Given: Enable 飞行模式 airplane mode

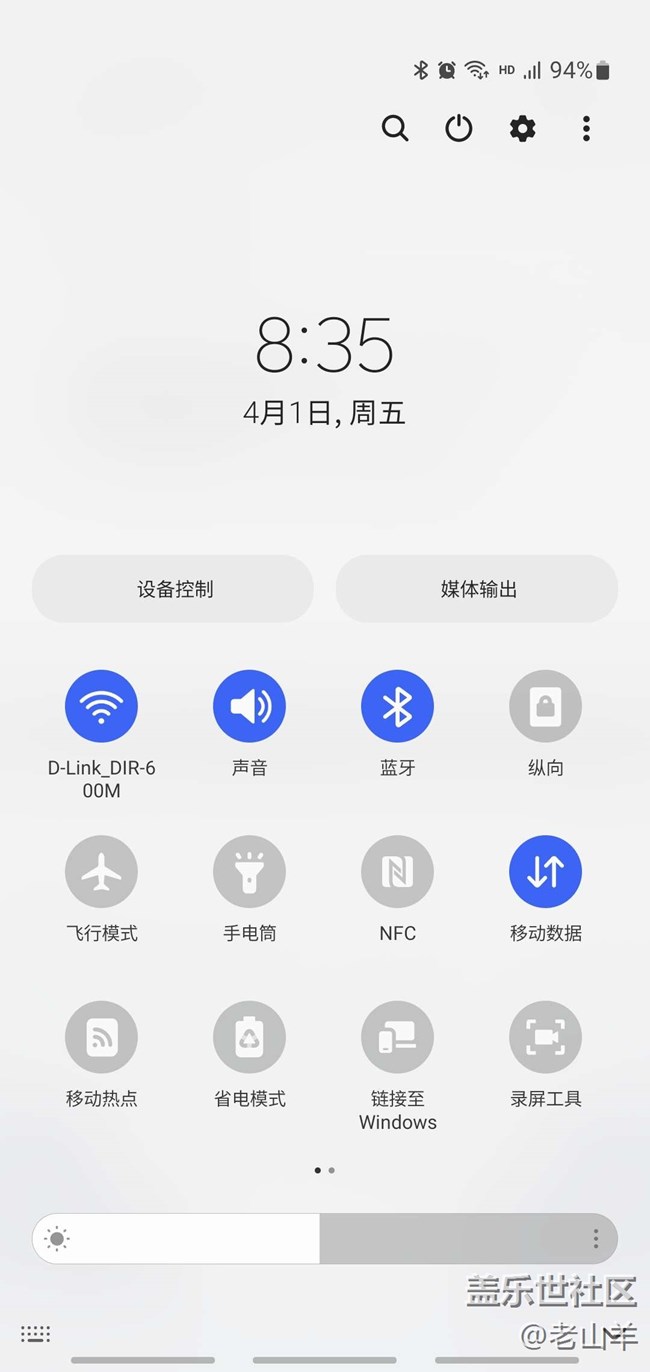Looking at the screenshot, I should [101, 872].
